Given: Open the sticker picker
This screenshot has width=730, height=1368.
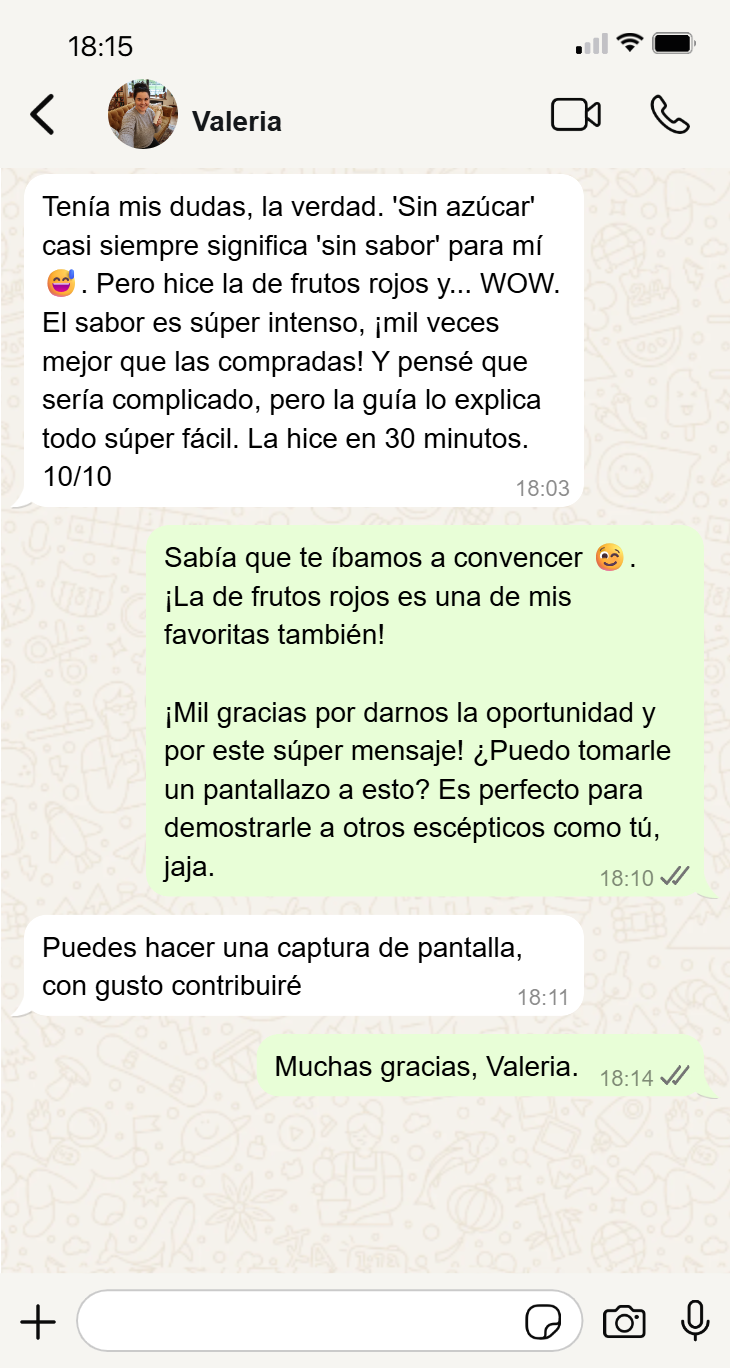Looking at the screenshot, I should [543, 1322].
